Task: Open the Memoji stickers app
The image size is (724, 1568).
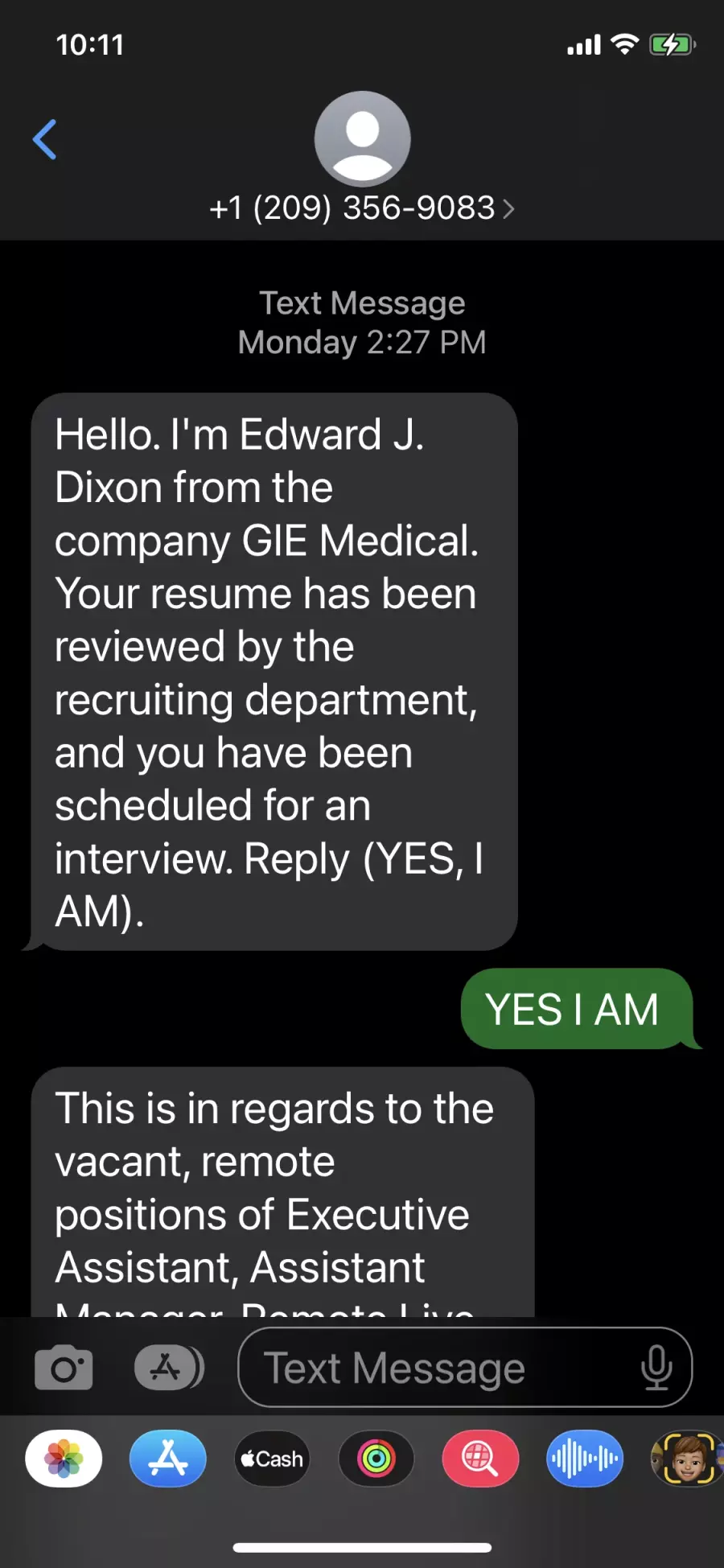Action: (x=687, y=1459)
